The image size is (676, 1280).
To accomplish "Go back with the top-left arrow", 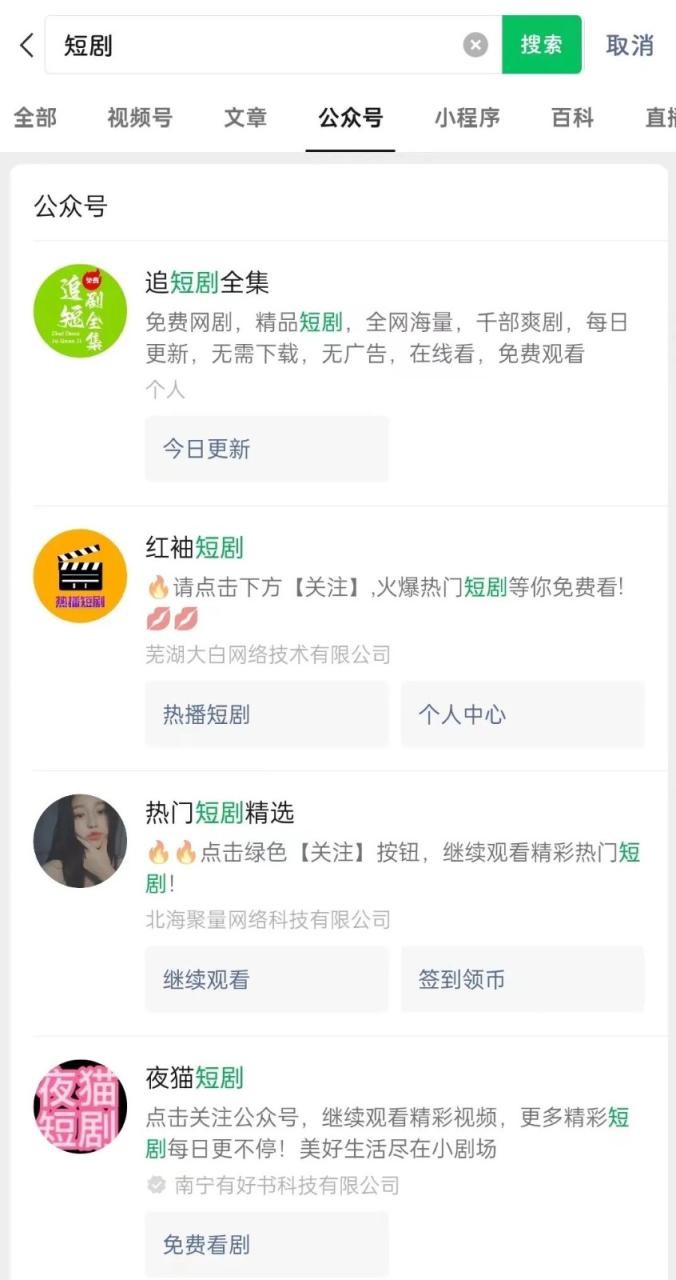I will click(x=27, y=45).
